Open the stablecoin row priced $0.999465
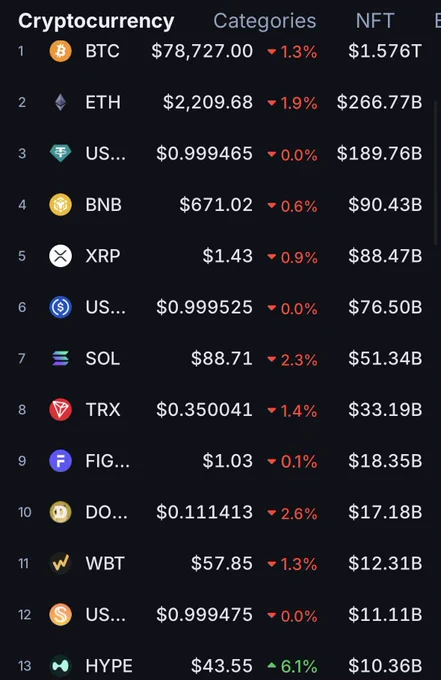Screen dimensions: 441x680 coord(220,154)
